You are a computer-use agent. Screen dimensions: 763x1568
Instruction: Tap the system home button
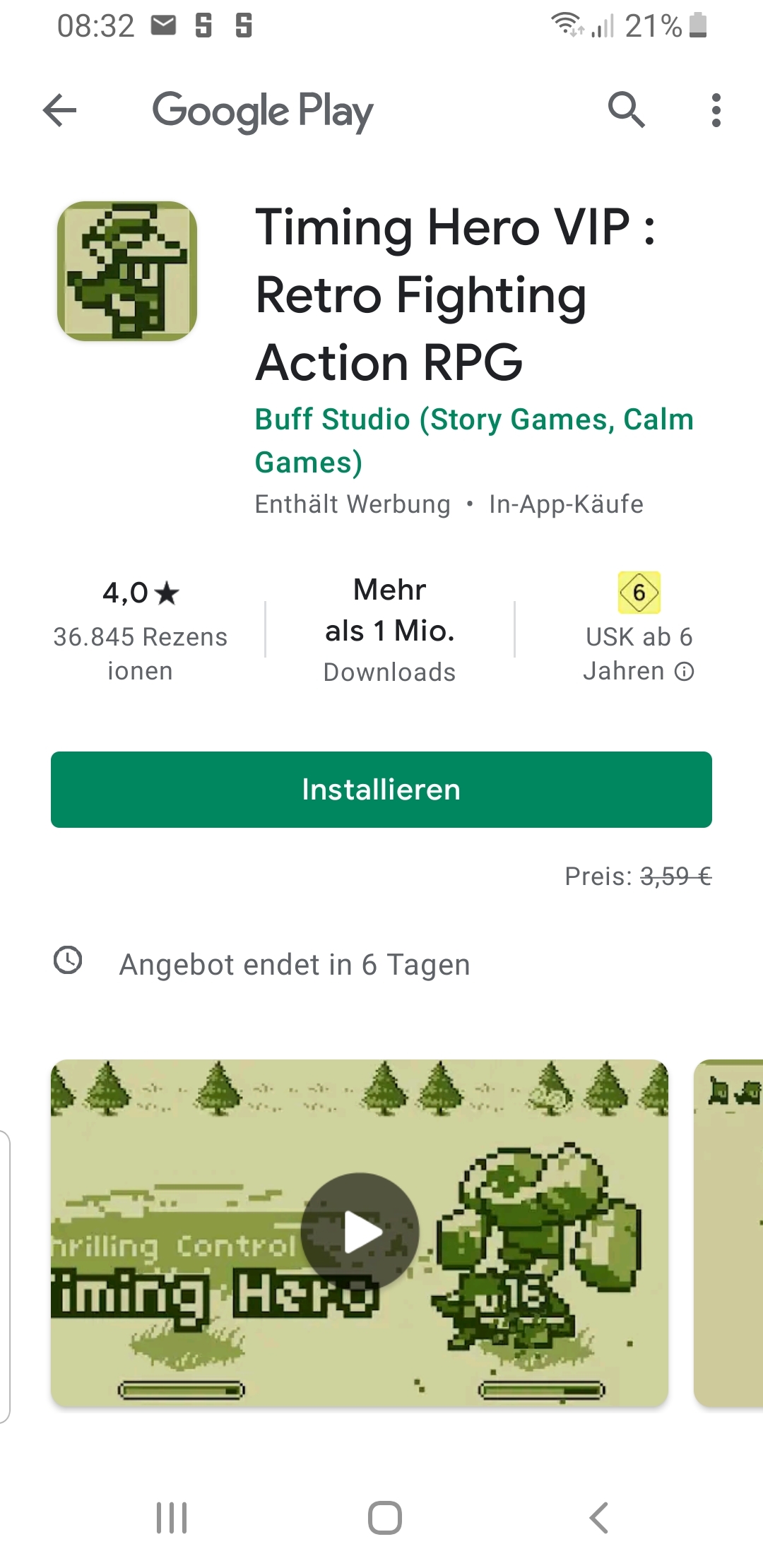pyautogui.click(x=385, y=1518)
